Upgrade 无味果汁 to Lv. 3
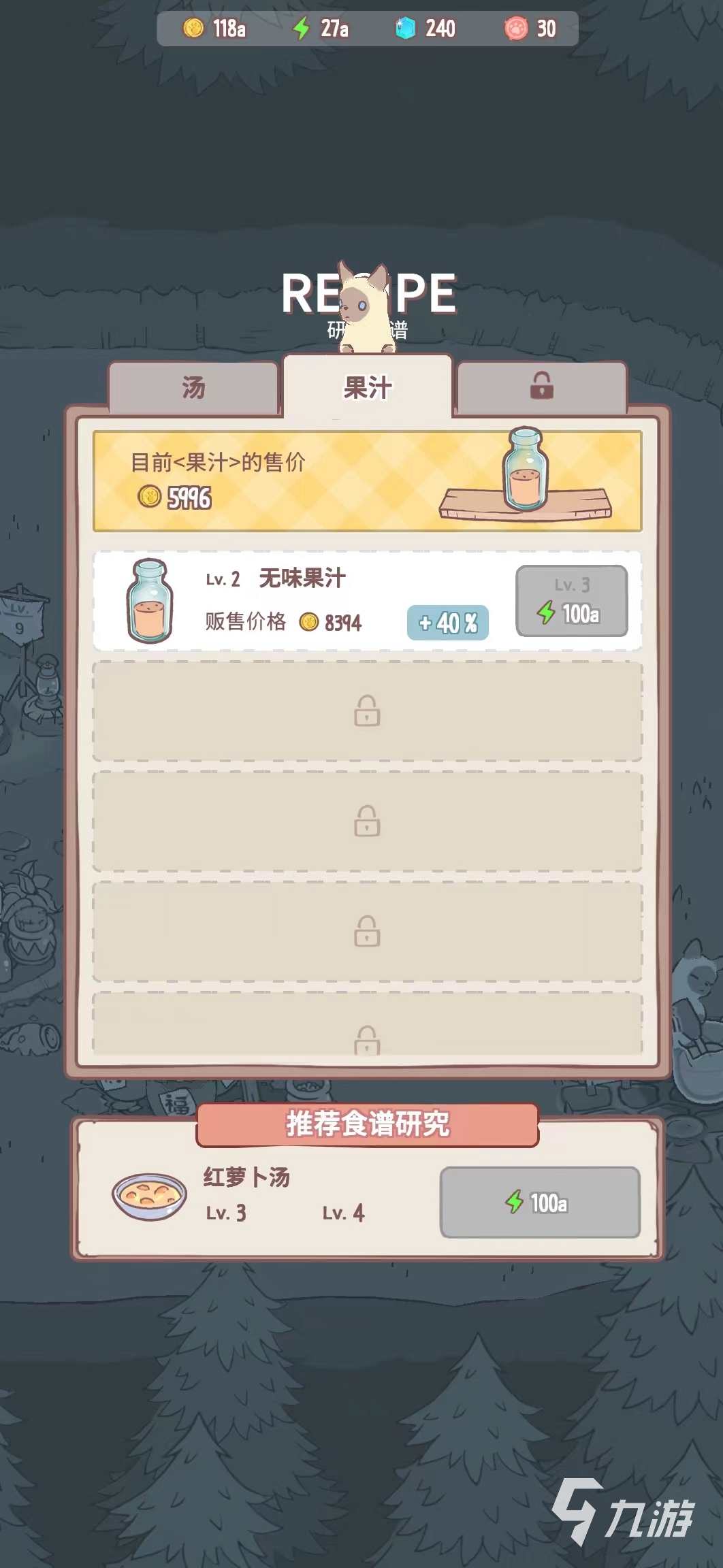Image resolution: width=723 pixels, height=1568 pixels. pos(571,601)
